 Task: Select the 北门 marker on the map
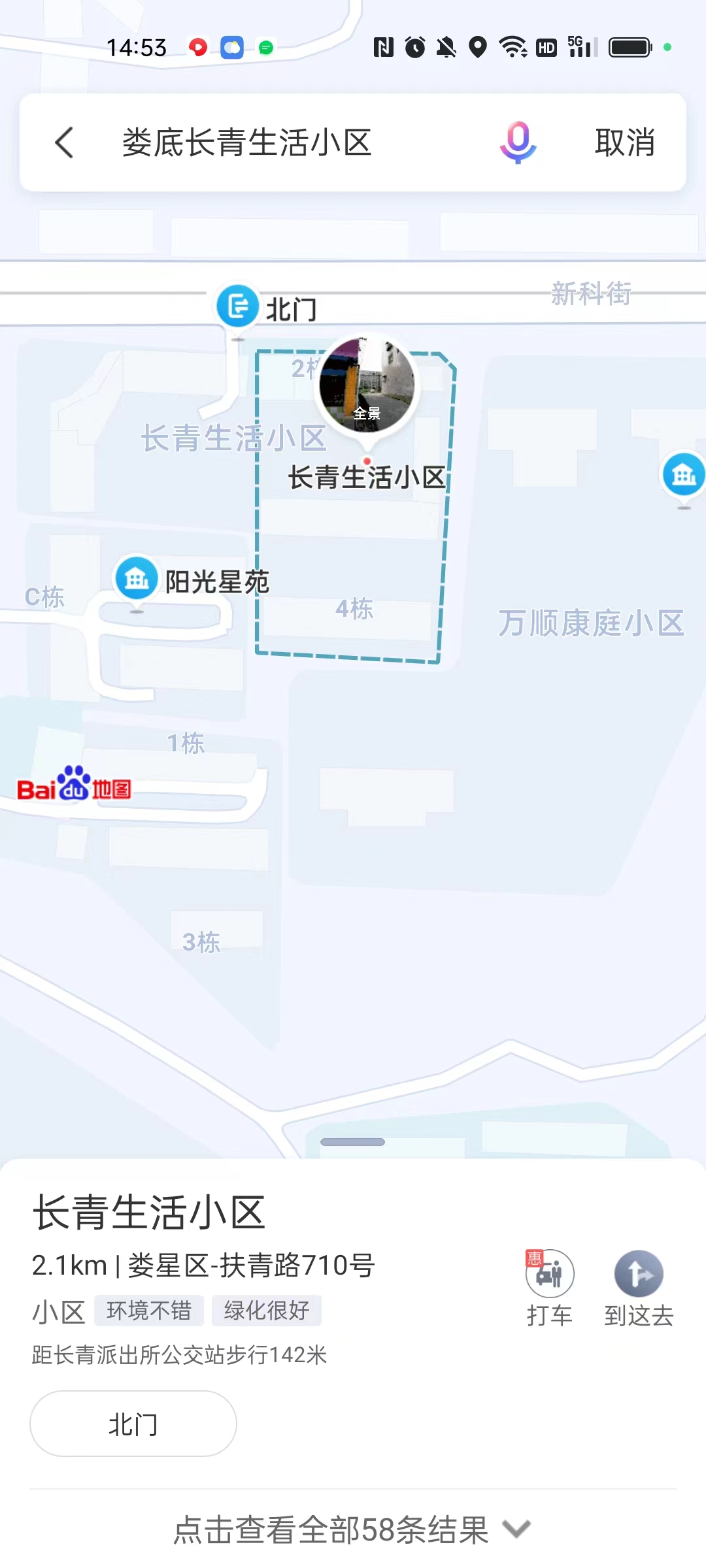[x=238, y=306]
